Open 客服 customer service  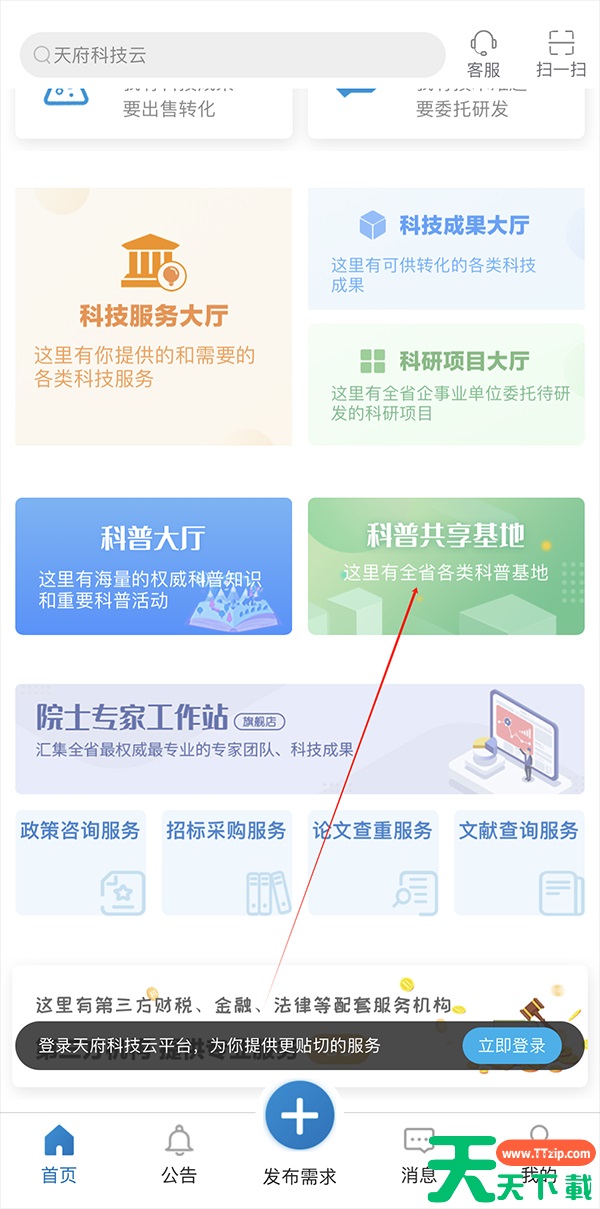click(x=483, y=54)
